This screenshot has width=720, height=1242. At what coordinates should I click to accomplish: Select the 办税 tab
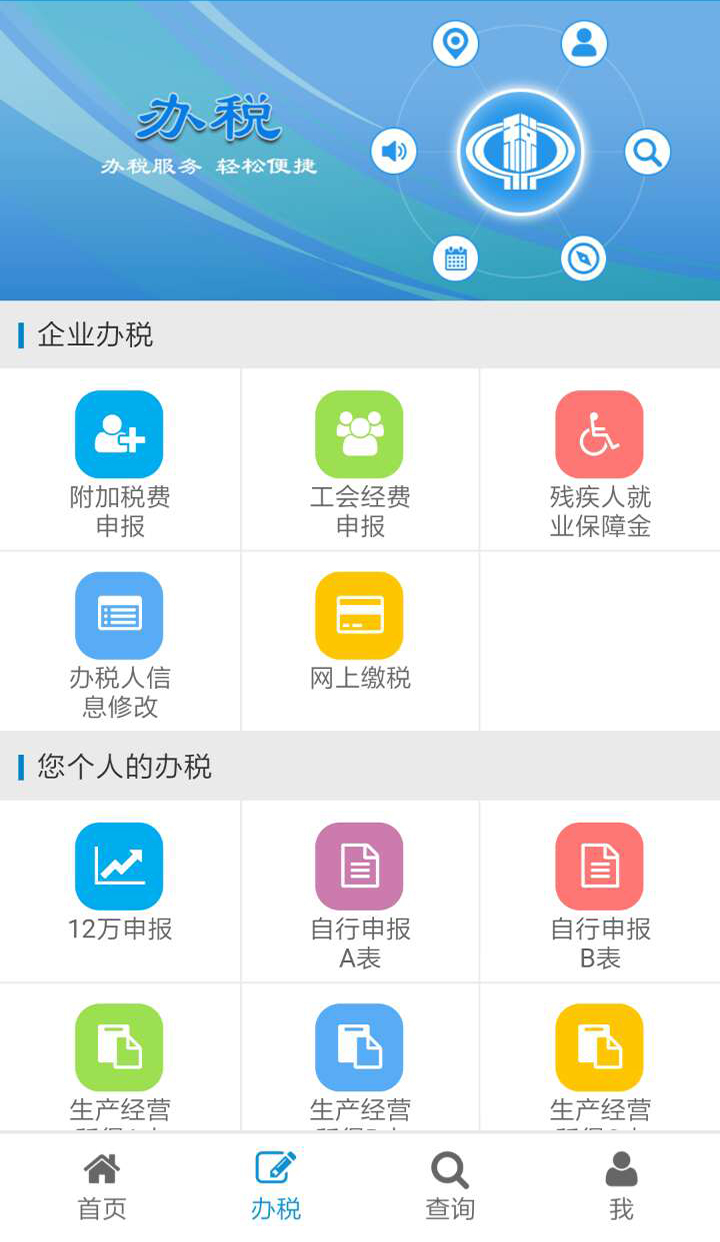coord(276,1186)
